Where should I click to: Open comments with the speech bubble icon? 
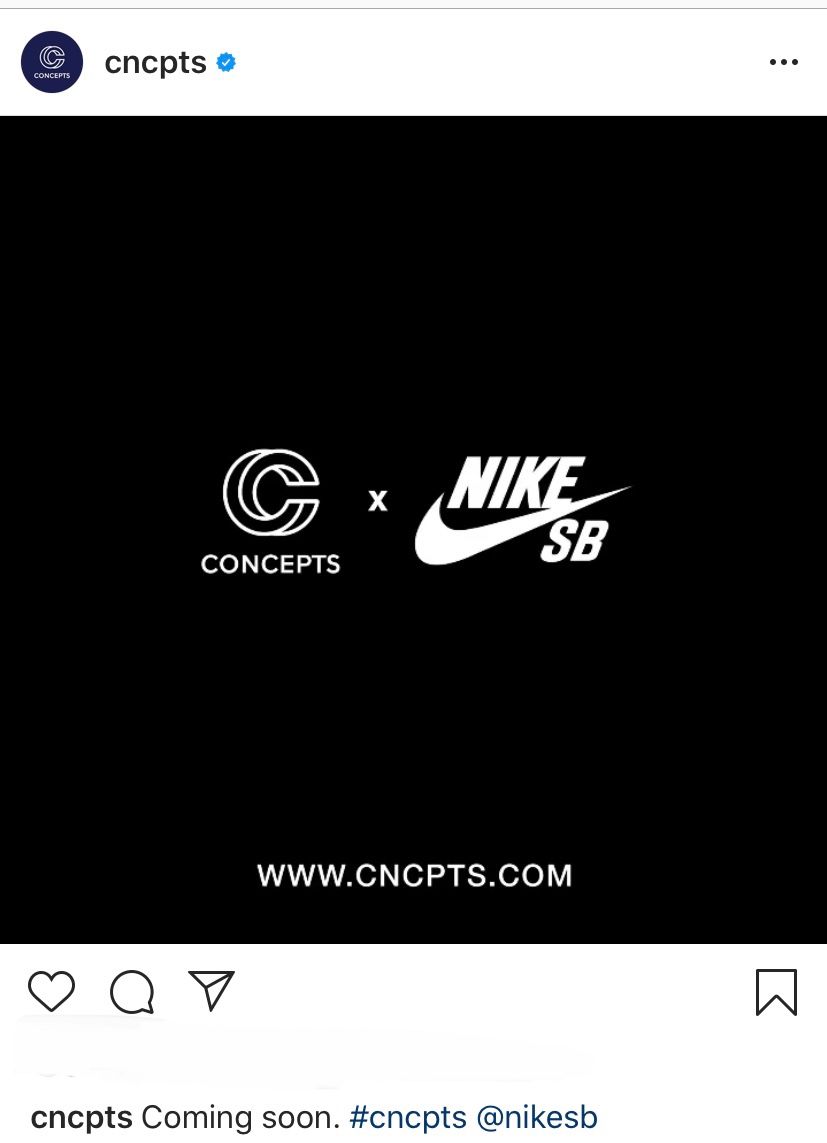coord(132,992)
